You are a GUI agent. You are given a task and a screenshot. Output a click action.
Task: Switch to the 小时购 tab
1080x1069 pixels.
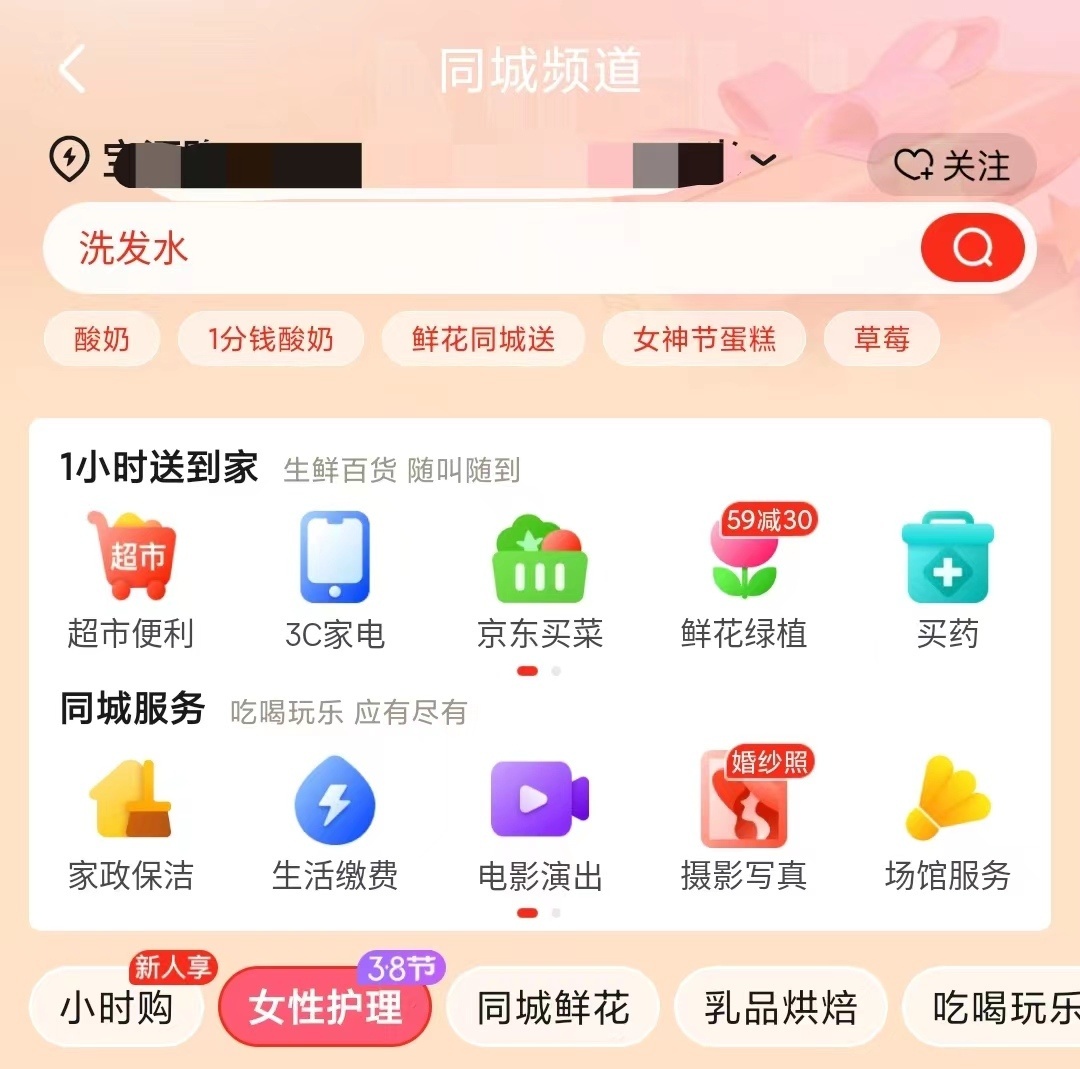coord(116,1008)
